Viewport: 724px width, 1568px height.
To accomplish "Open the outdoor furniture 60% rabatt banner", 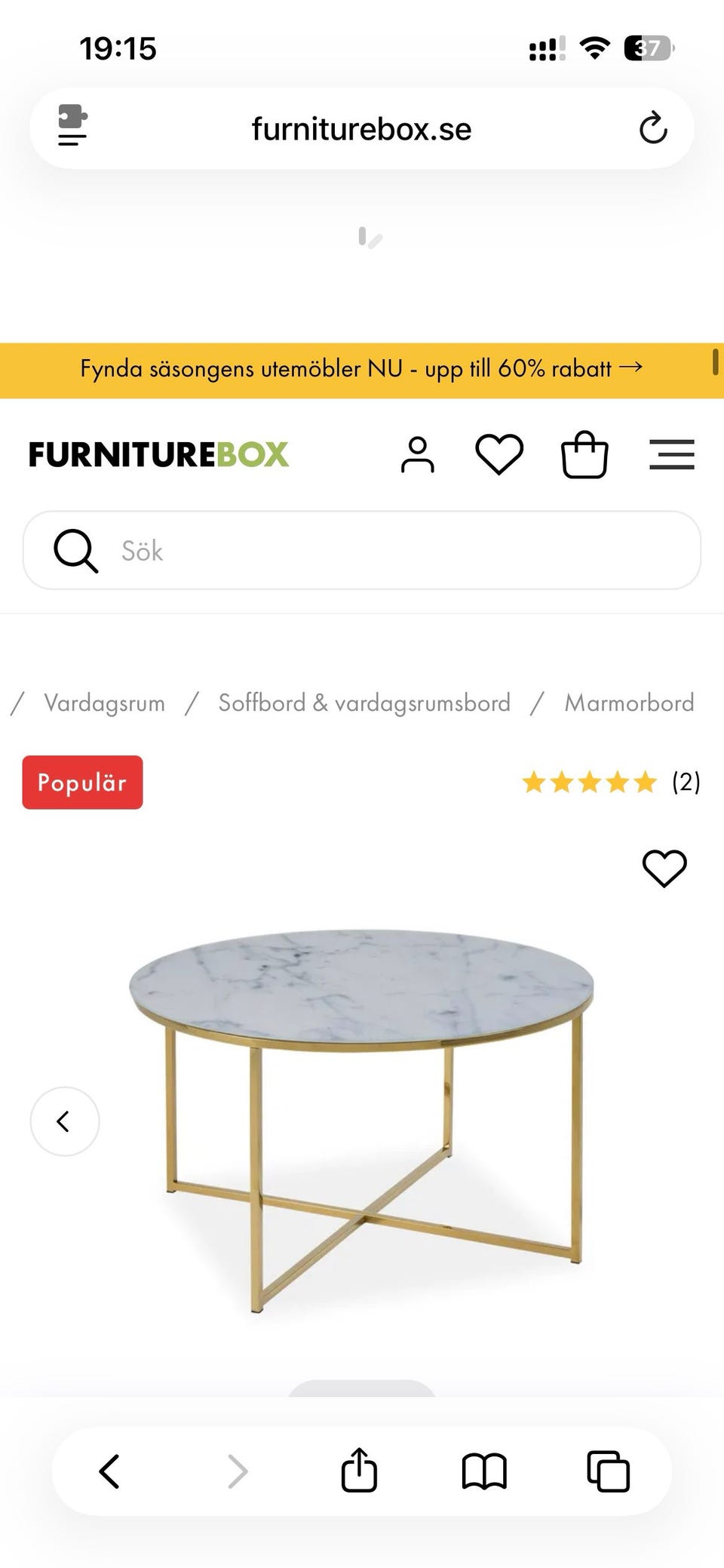I will [361, 370].
